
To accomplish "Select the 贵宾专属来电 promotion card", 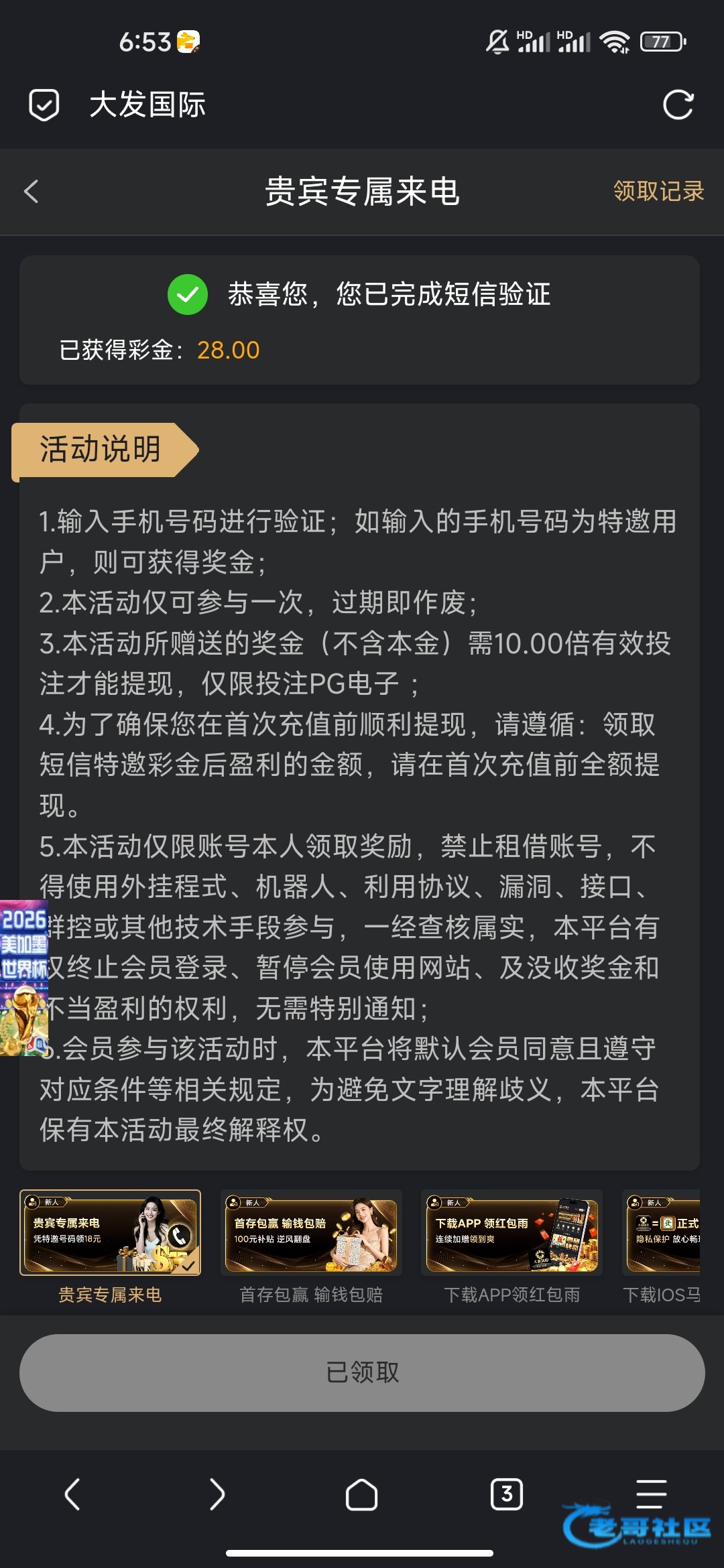I will 111,1246.
